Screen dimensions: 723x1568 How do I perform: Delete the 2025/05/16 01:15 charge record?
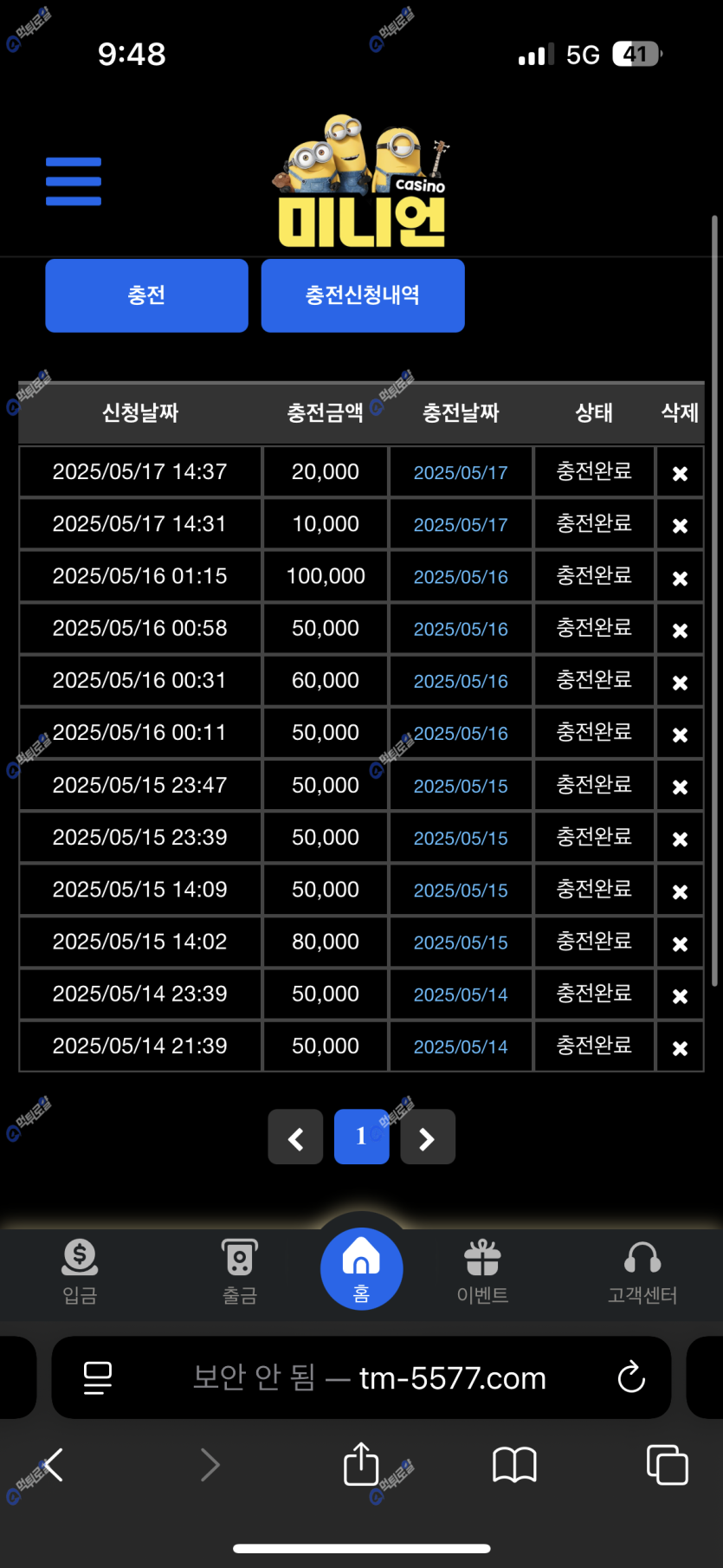click(680, 578)
